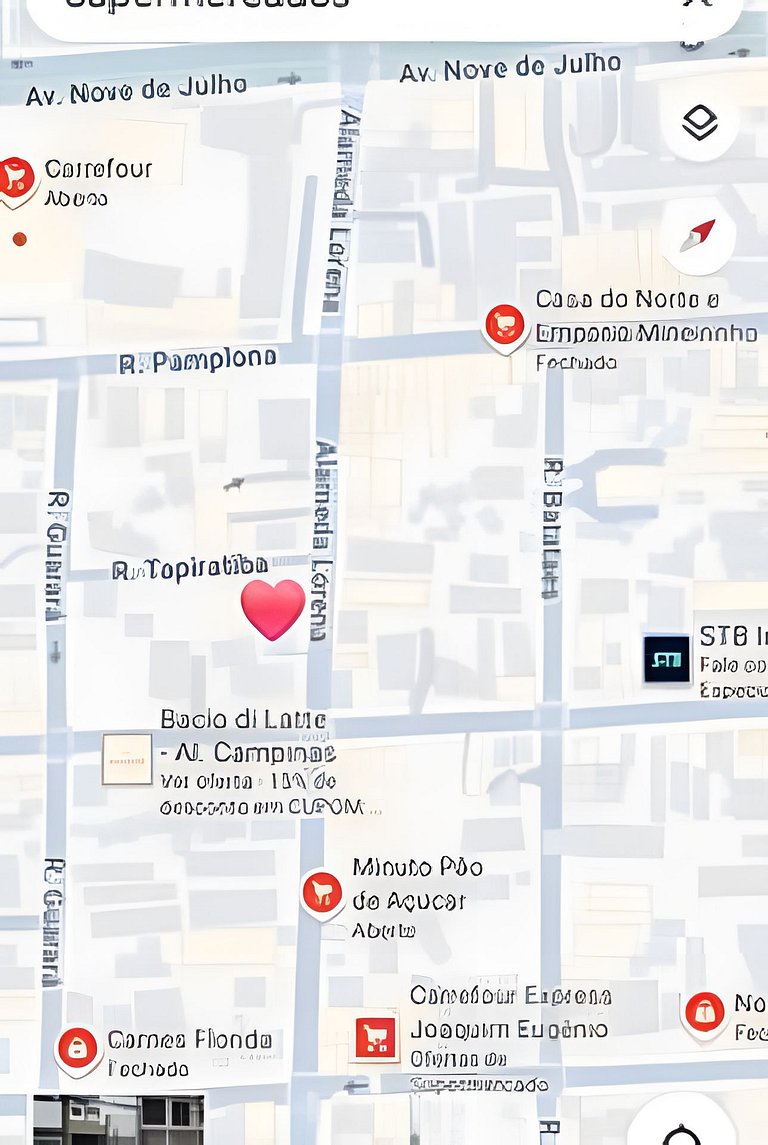
Task: Open the Bacio di Latte Al. Campinas place
Action: tap(127, 759)
